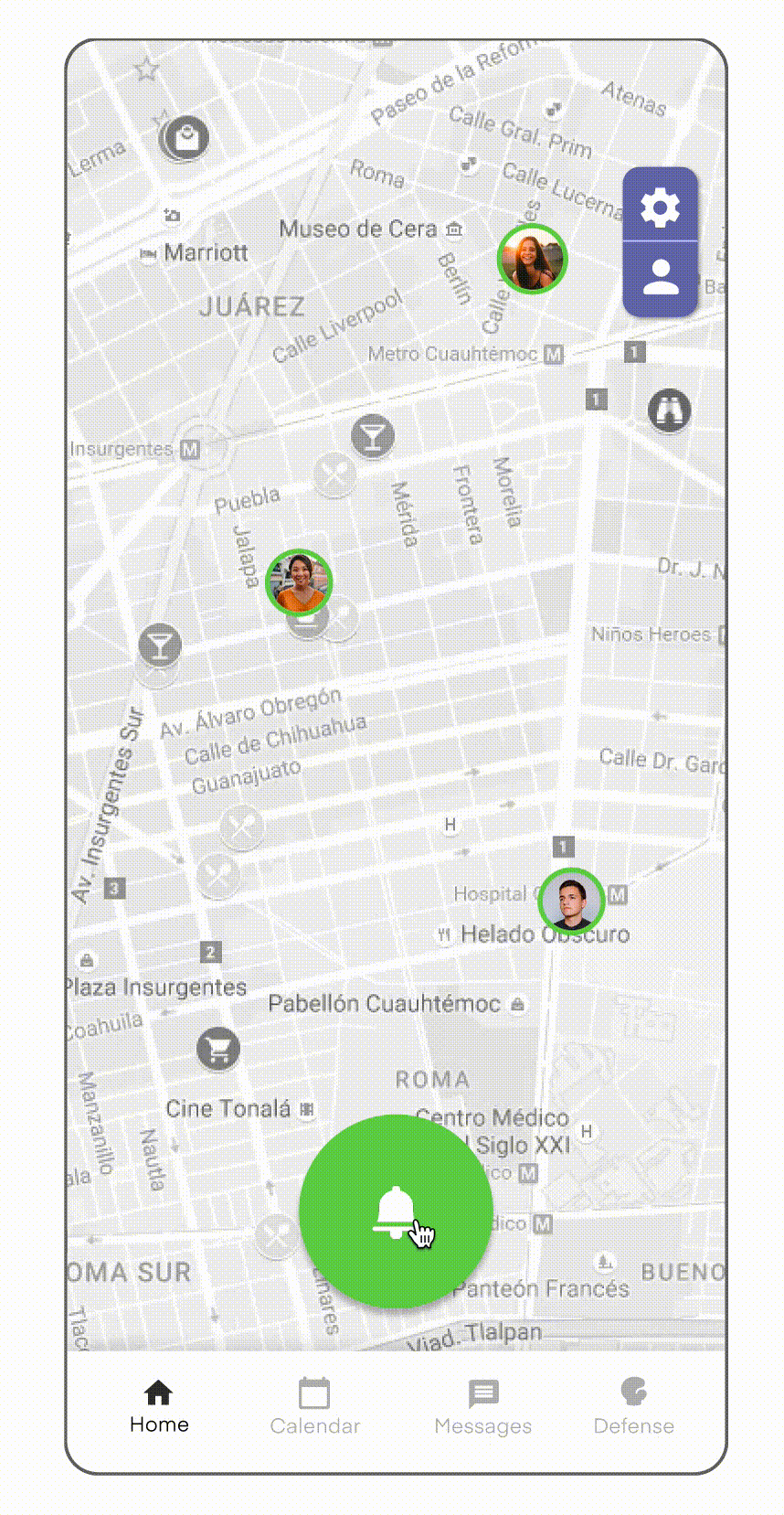
Task: Tap the green alert bell button
Action: click(396, 1211)
